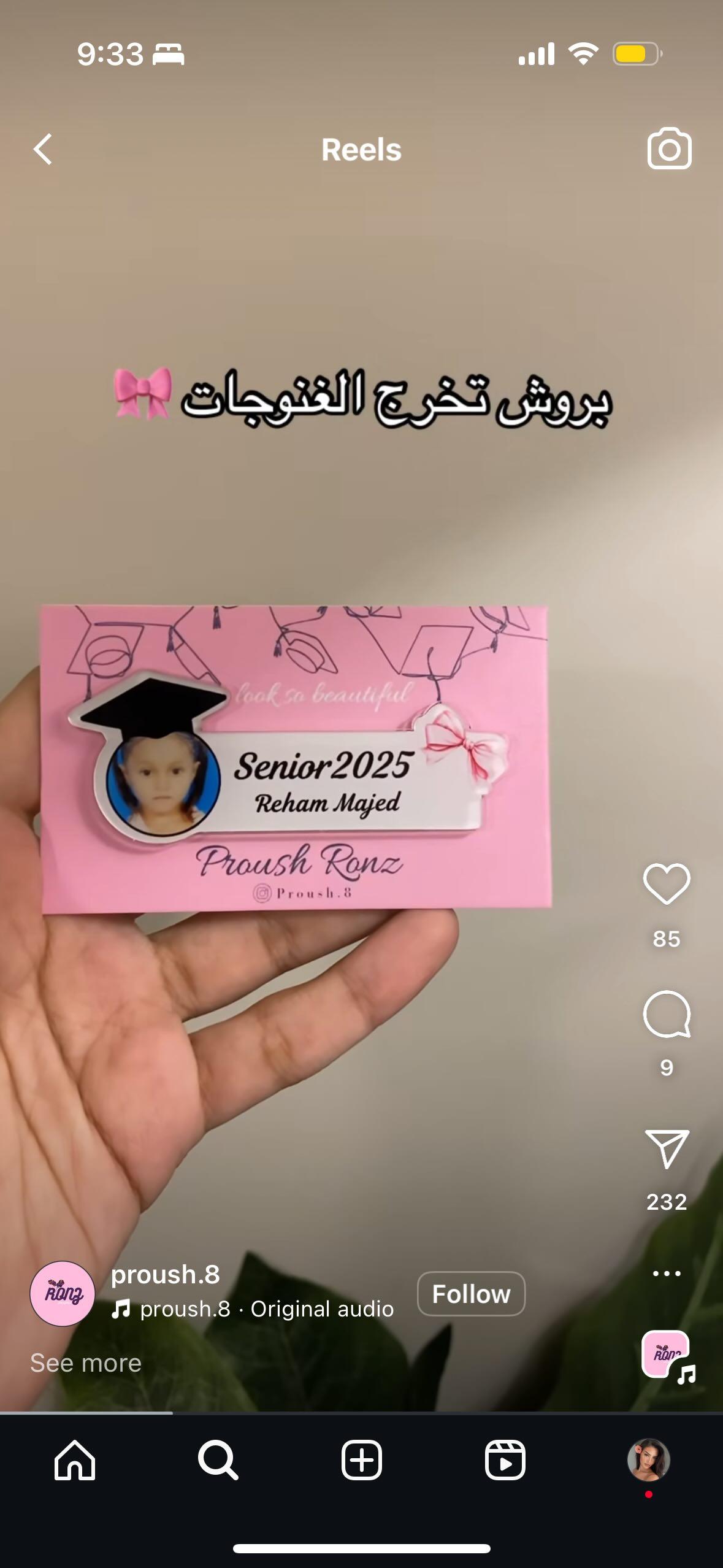Create a new post with the plus icon

pos(362,1460)
